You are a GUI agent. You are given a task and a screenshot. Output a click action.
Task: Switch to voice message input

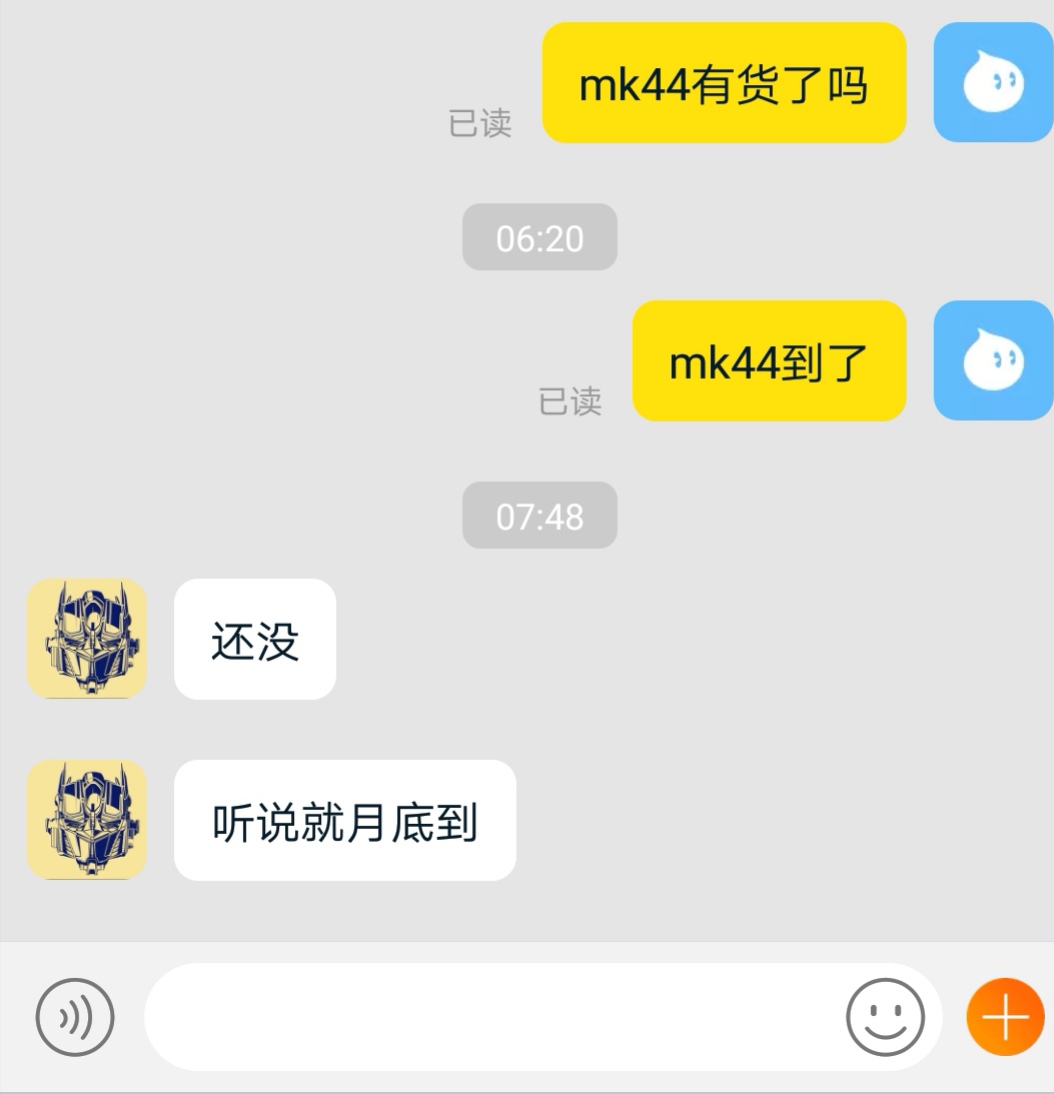(x=75, y=1017)
